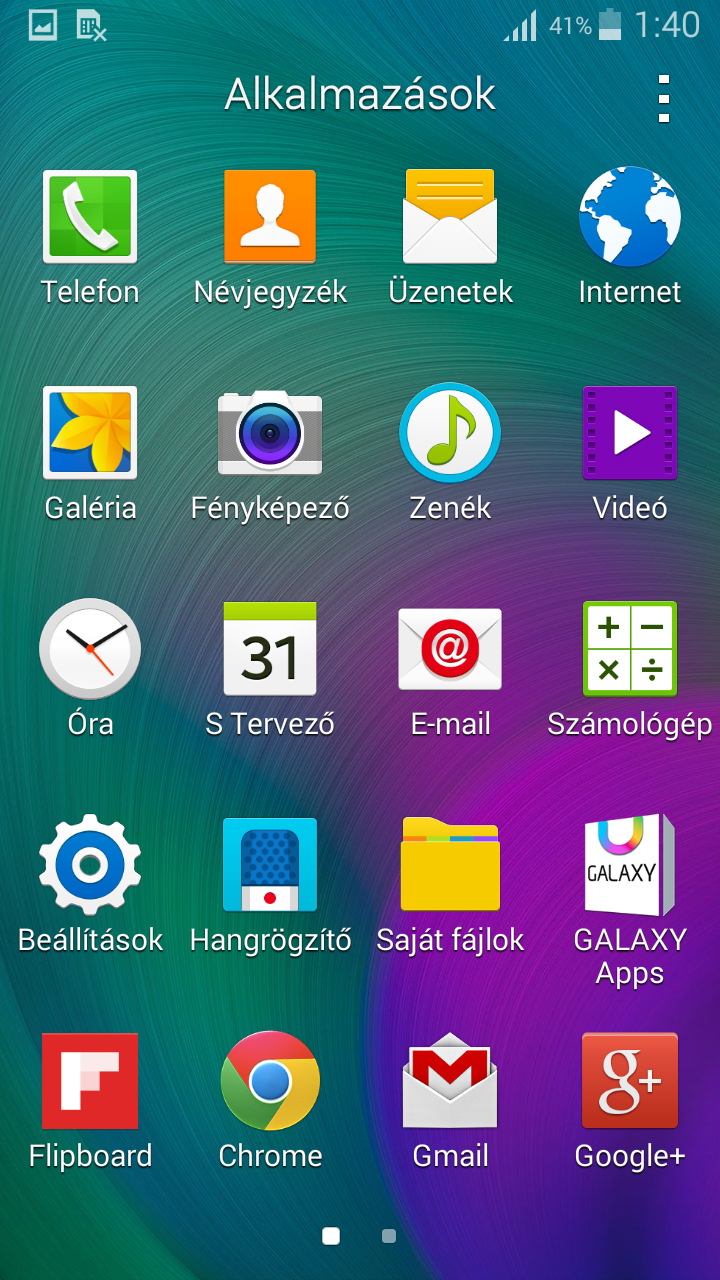This screenshot has width=720, height=1280.
Task: Open Számológép calculator
Action: (630, 649)
